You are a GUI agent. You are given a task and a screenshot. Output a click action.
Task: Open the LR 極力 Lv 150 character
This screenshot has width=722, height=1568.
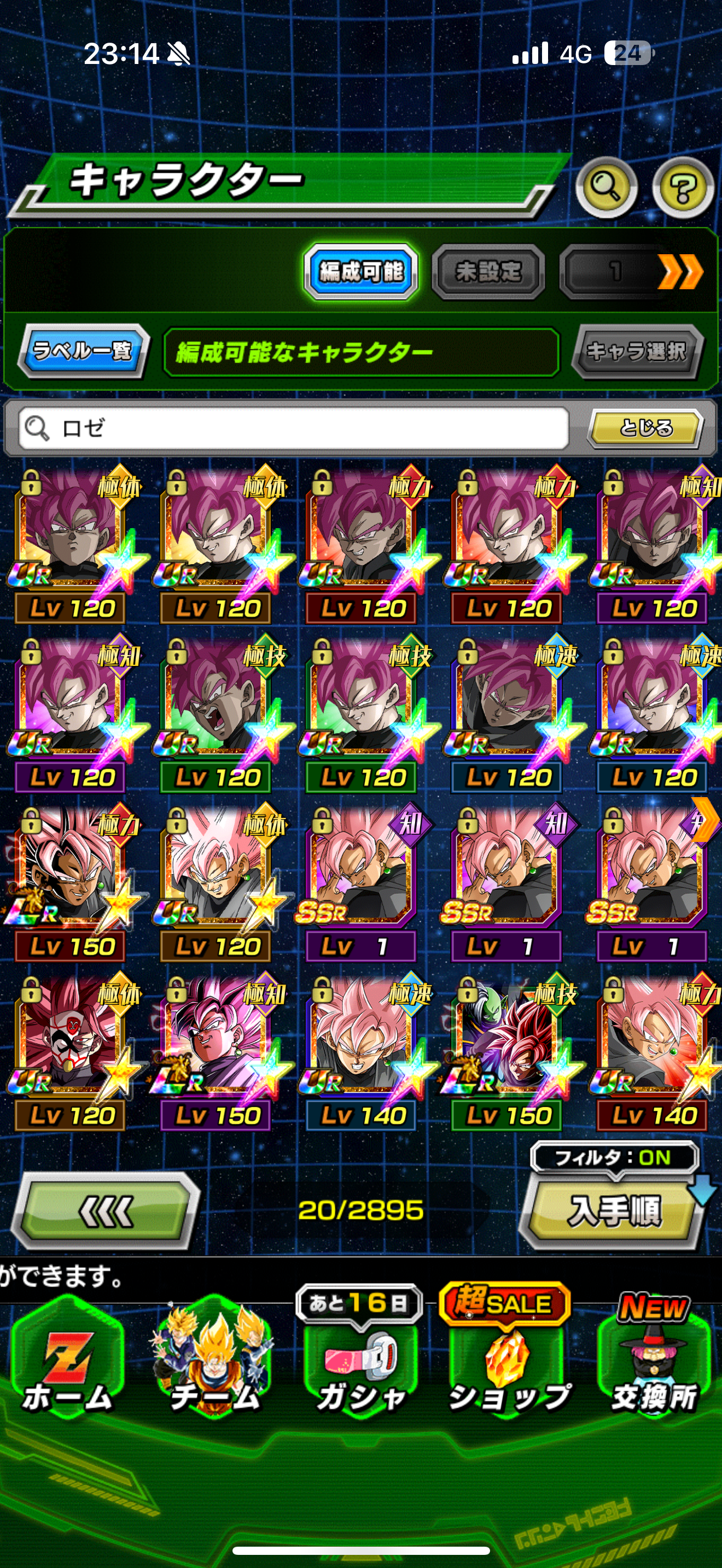tap(72, 885)
